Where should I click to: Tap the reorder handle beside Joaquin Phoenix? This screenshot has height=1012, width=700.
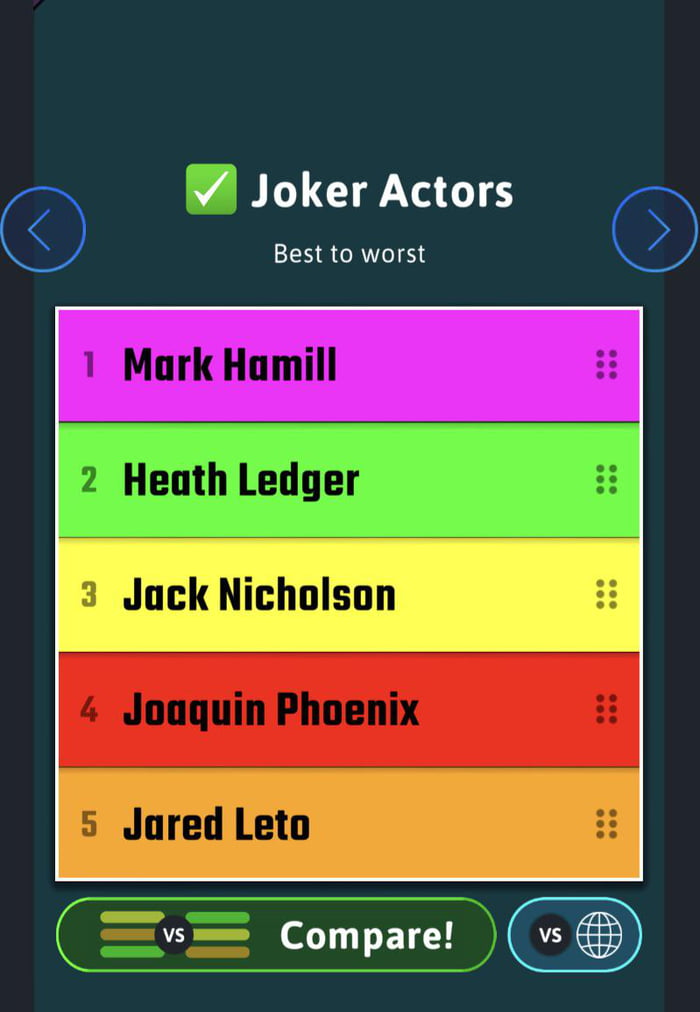(x=606, y=709)
